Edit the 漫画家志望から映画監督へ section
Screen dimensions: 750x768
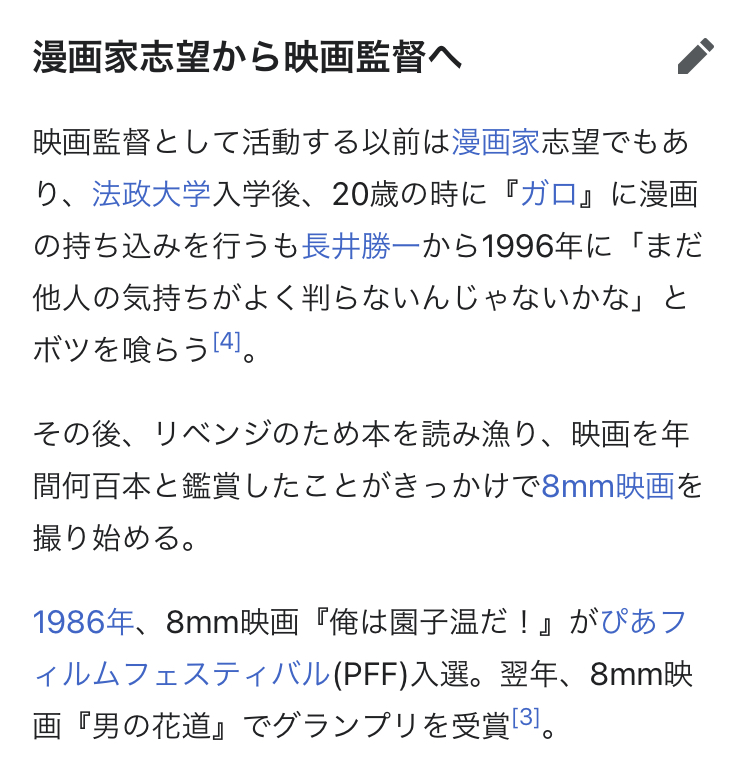tap(696, 56)
